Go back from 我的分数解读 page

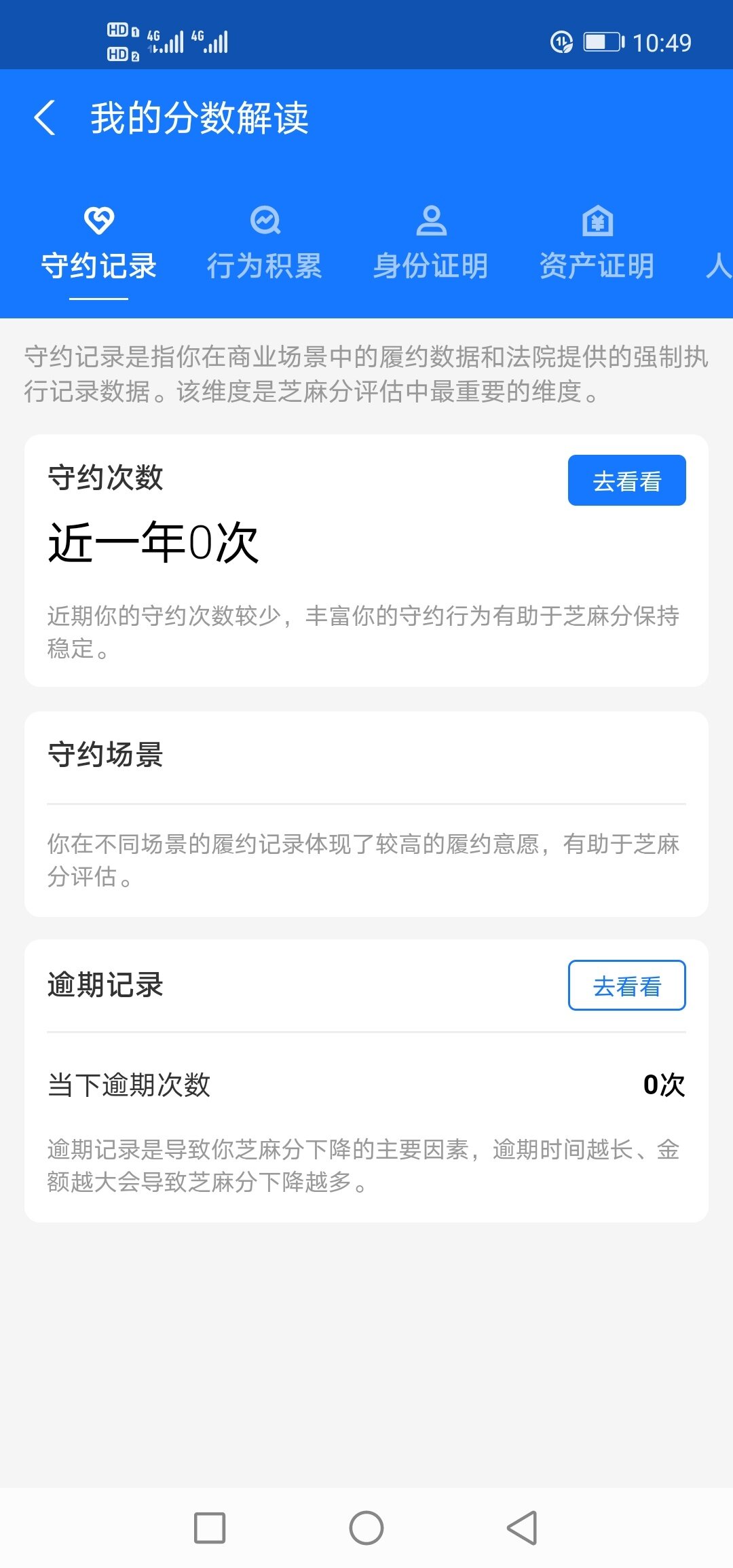45,118
